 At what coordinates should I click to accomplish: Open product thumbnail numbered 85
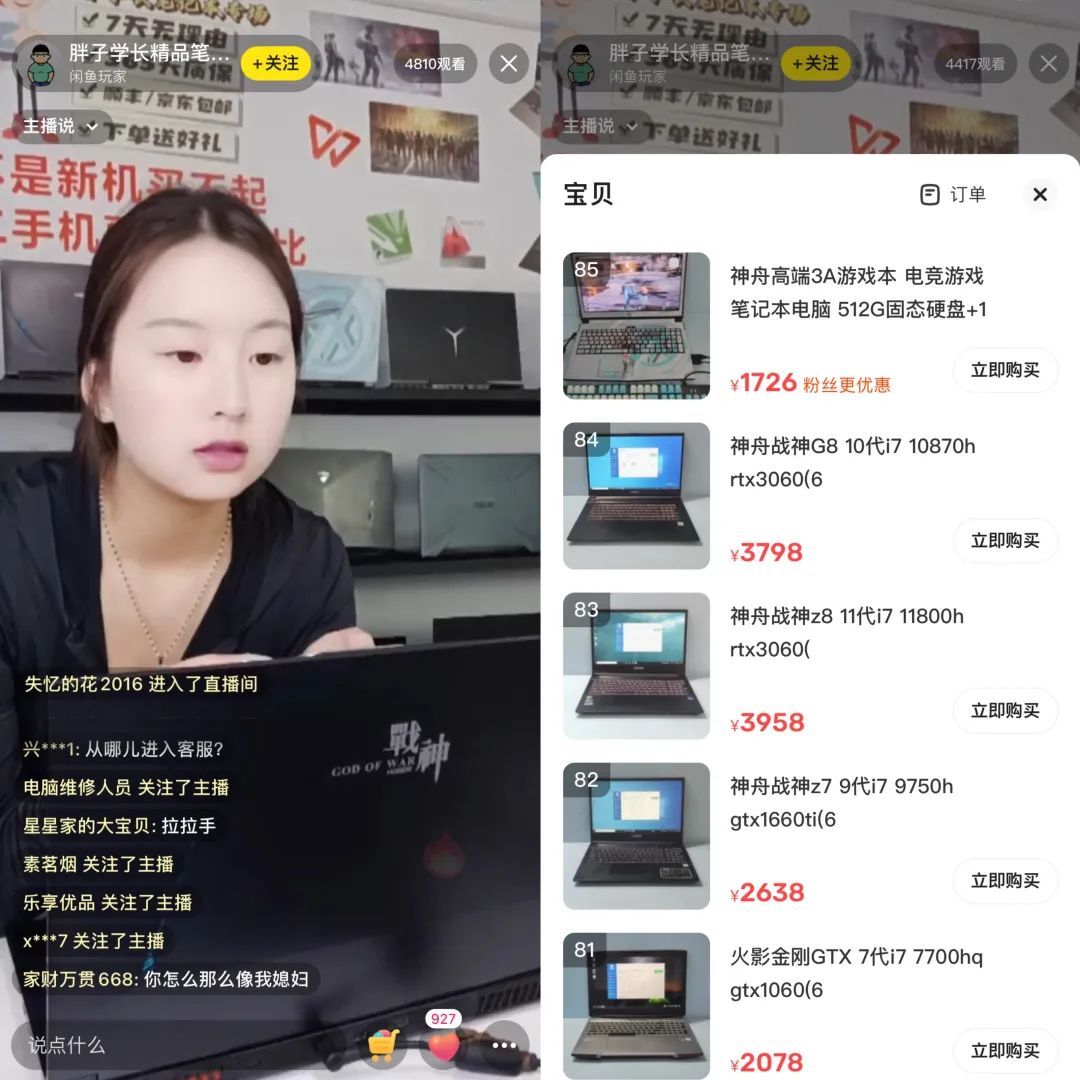[636, 325]
